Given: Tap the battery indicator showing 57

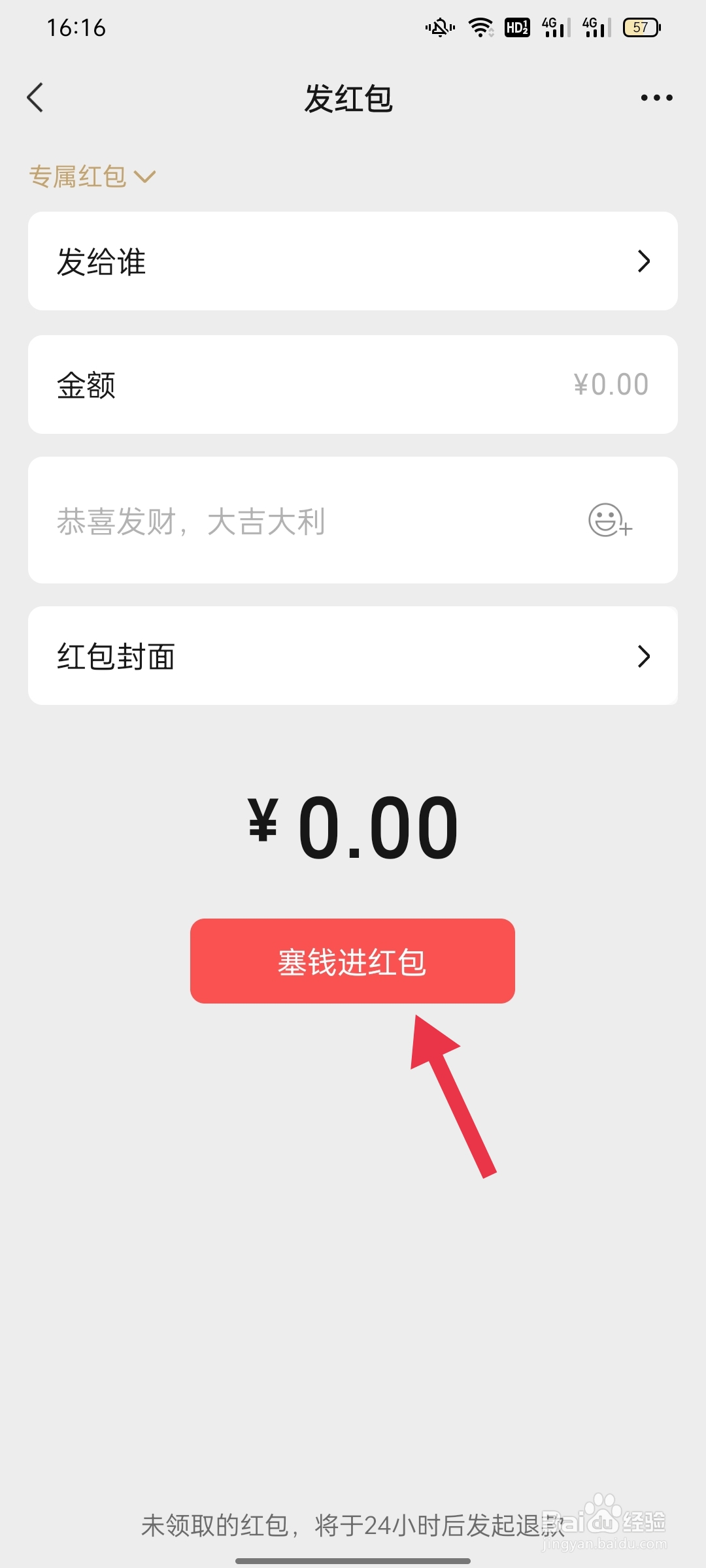Looking at the screenshot, I should [641, 26].
